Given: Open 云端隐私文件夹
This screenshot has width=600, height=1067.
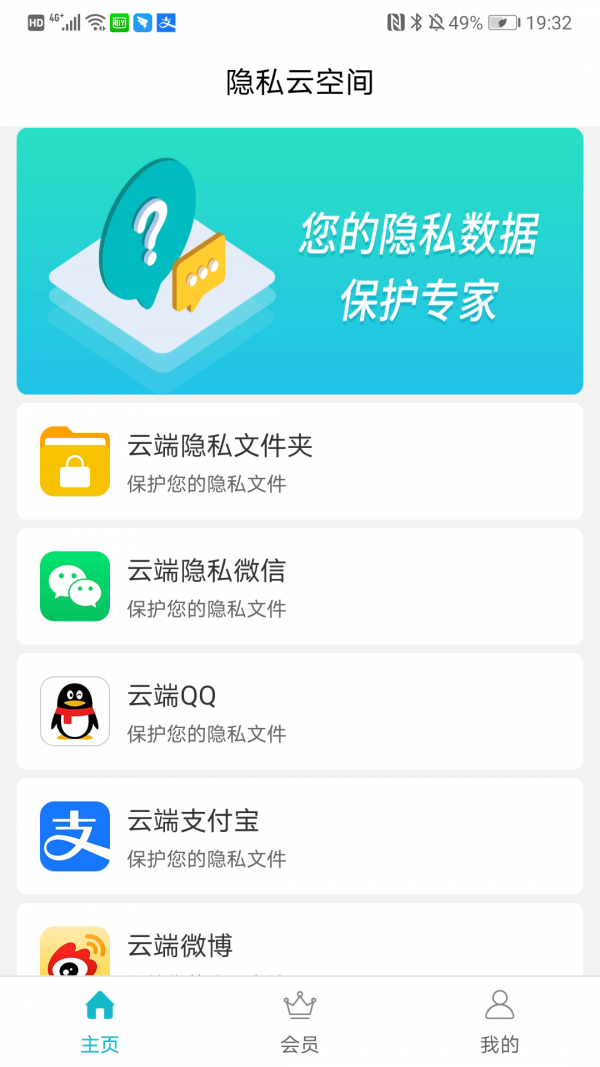Looking at the screenshot, I should (300, 461).
